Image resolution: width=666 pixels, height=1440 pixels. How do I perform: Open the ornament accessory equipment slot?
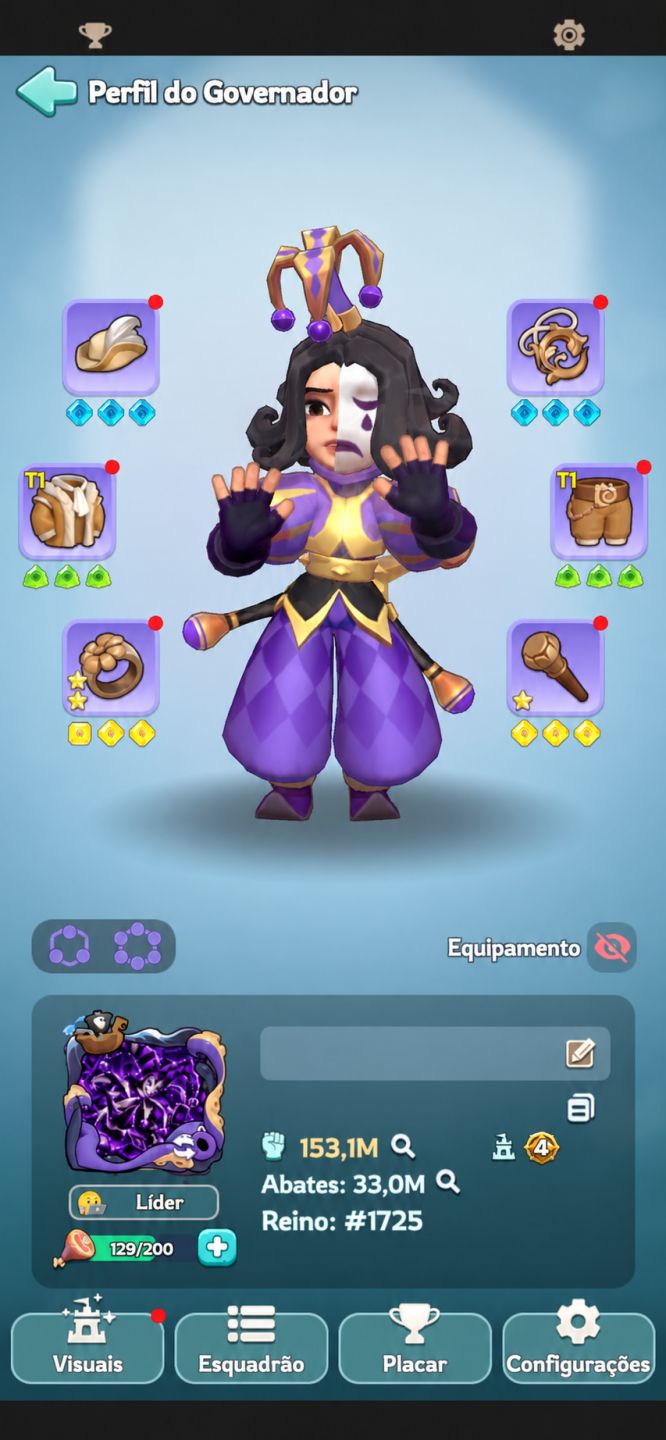point(555,347)
